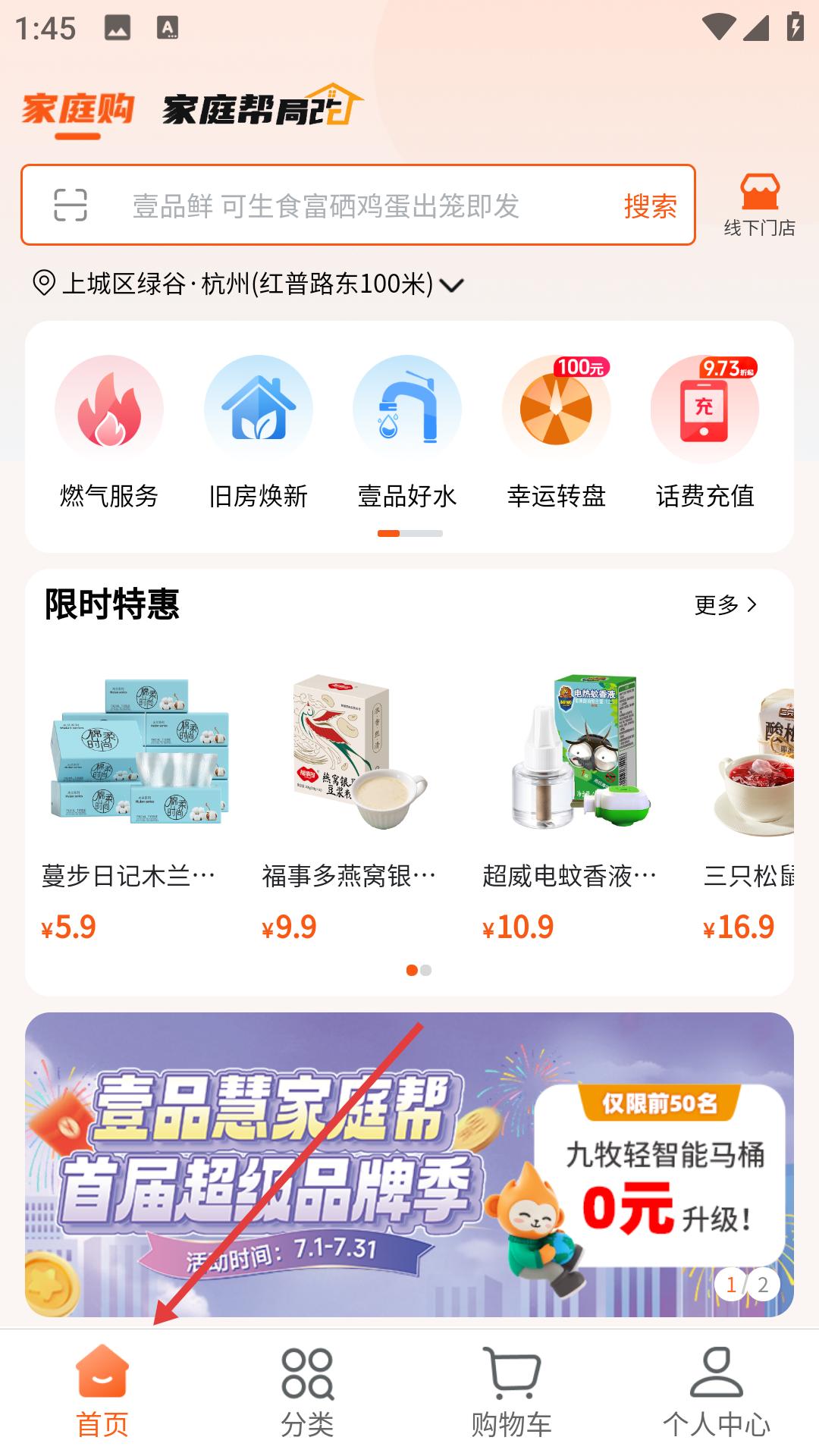Open the search field for 壹品鲜 eggs
This screenshot has height=1456, width=819.
326,206
